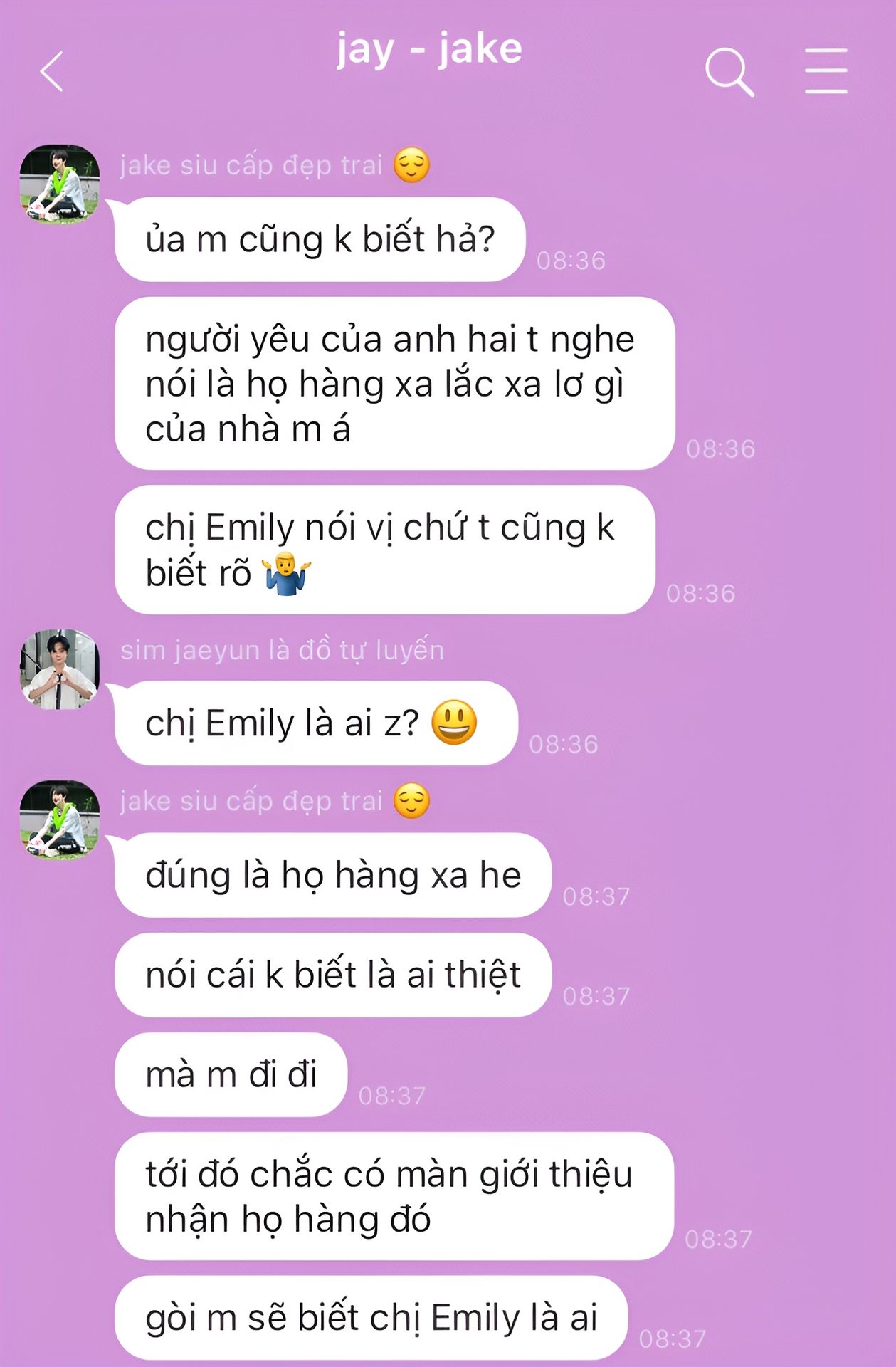Open the chat menu with three lines

[x=826, y=71]
